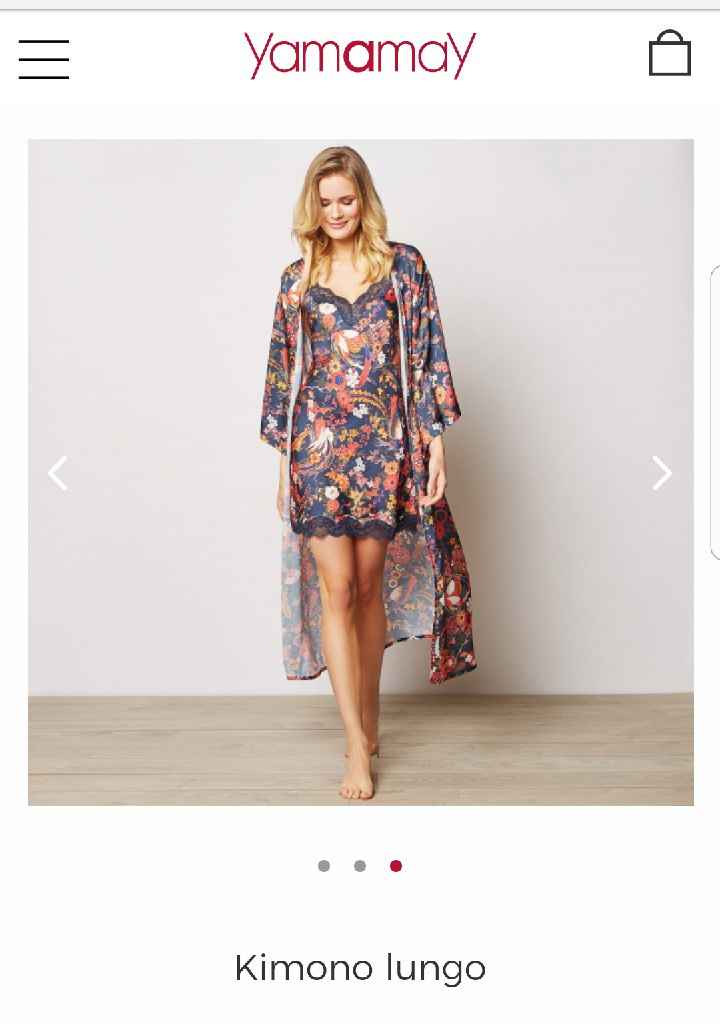The height and width of the screenshot is (1024, 720).
Task: Show the next product photo
Action: click(661, 473)
